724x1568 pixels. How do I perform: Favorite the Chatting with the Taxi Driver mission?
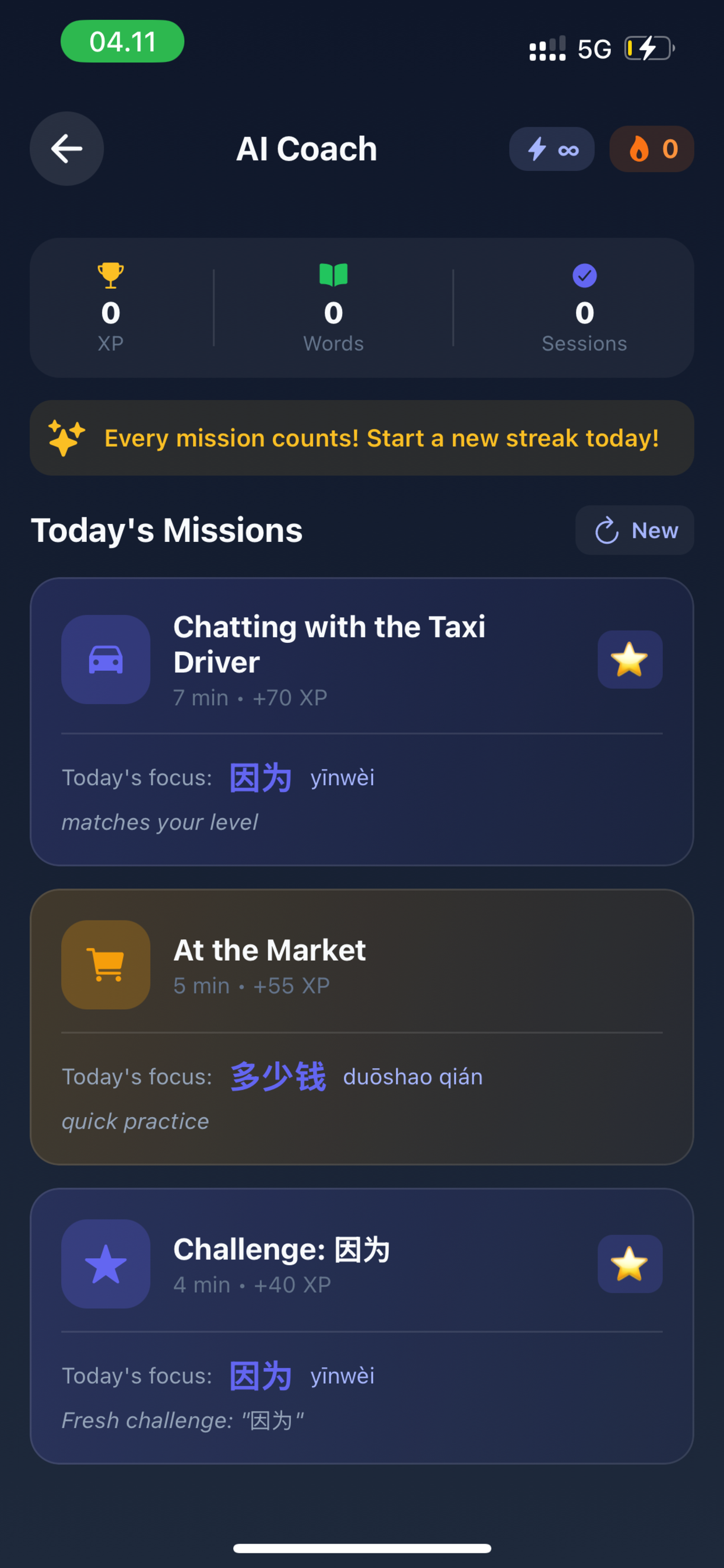(630, 660)
